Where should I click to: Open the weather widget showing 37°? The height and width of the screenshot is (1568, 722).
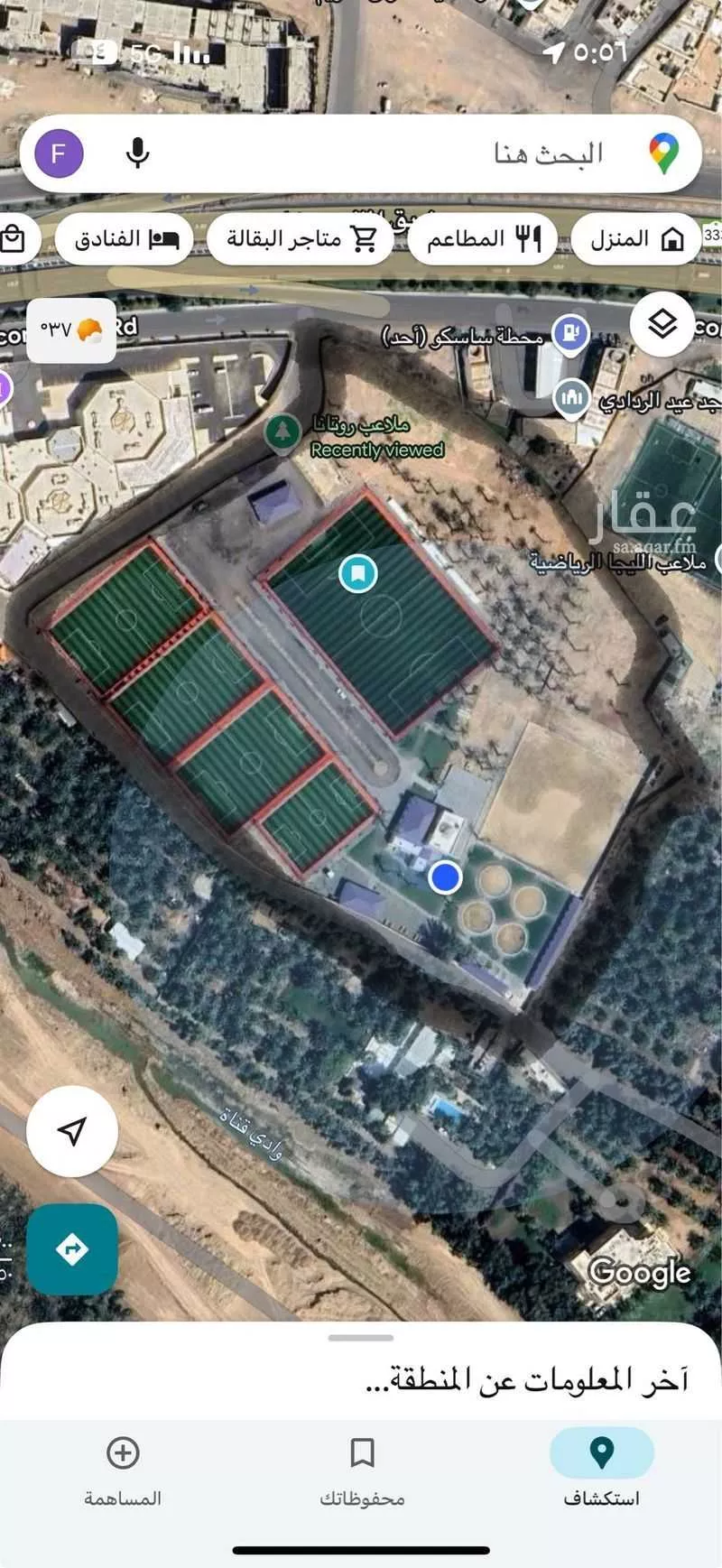coord(71,330)
